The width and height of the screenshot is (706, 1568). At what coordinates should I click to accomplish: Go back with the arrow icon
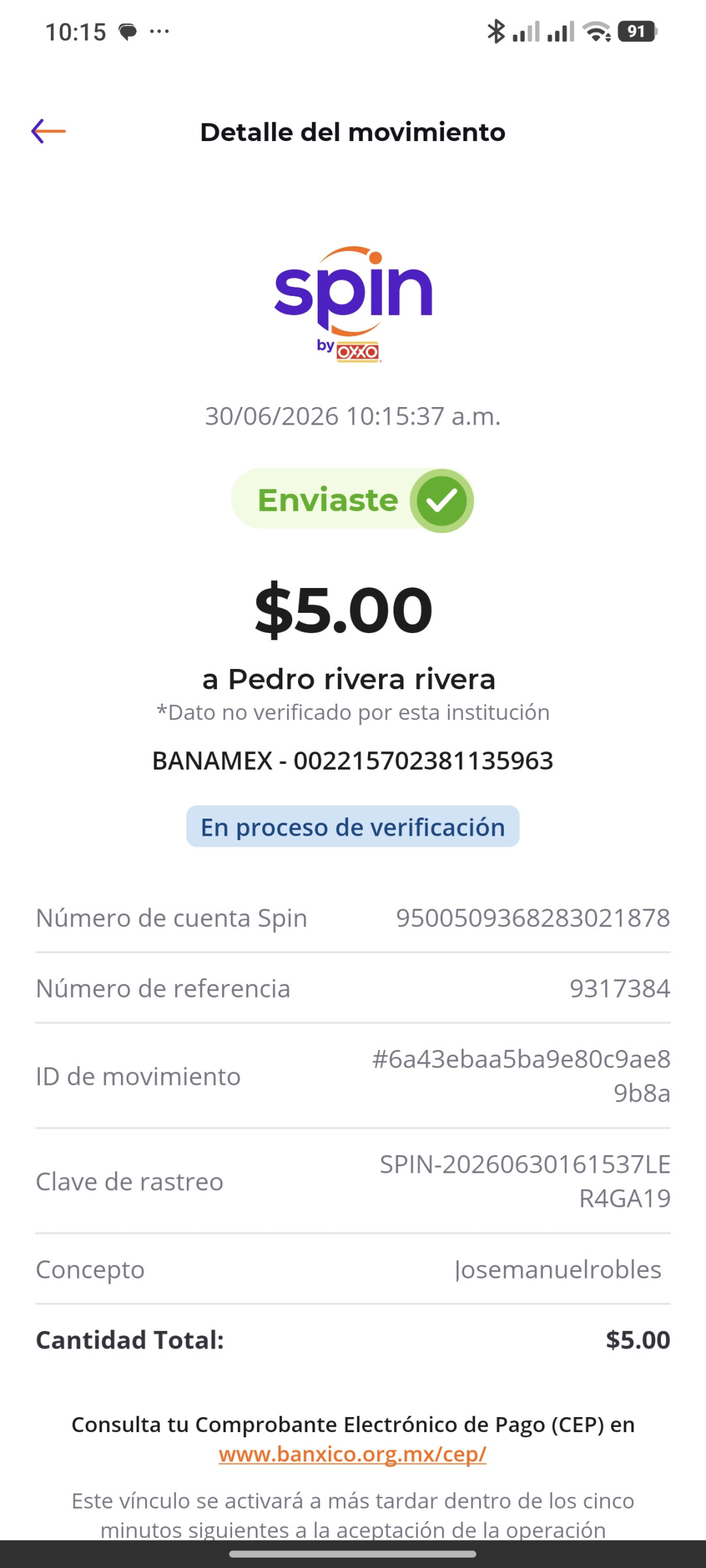tap(48, 131)
